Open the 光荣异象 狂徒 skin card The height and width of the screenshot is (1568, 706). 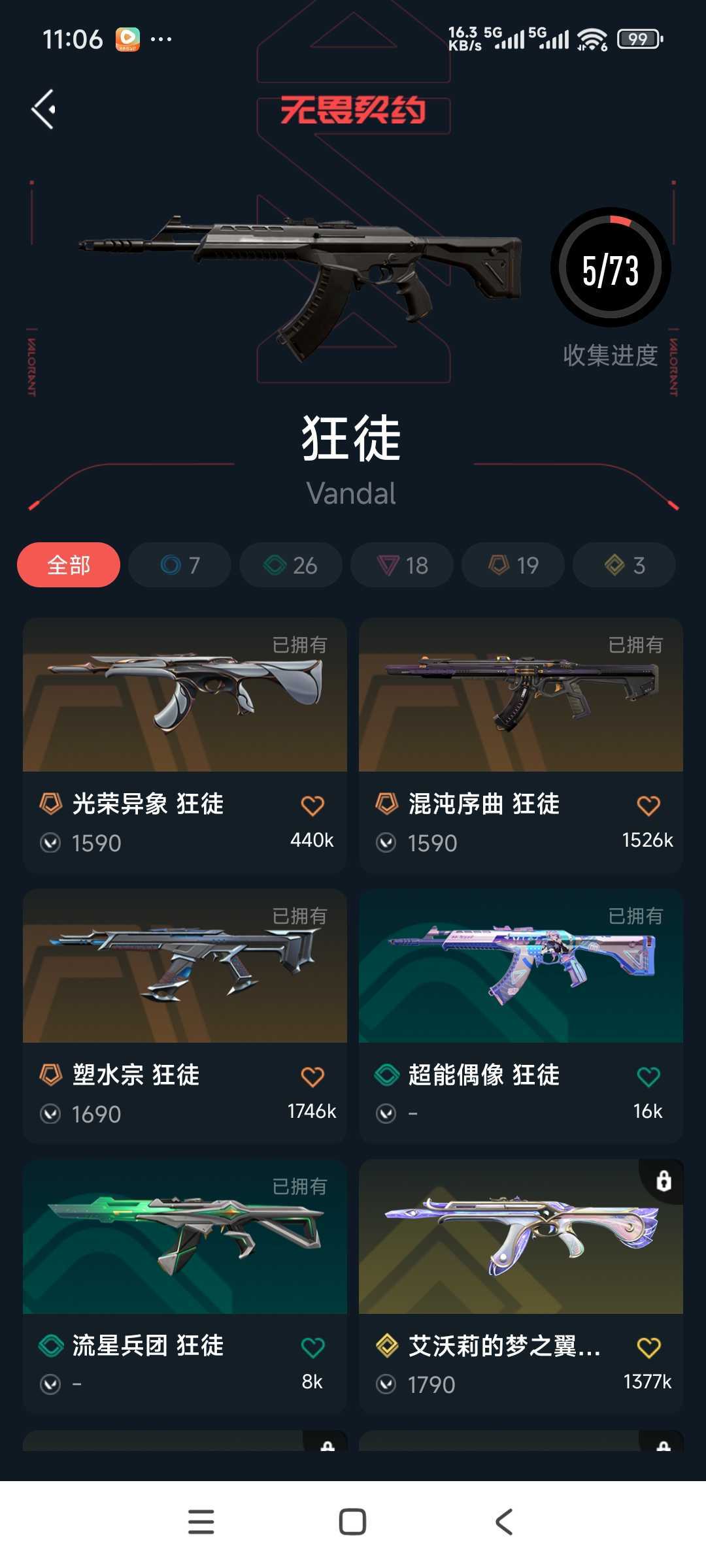185,745
